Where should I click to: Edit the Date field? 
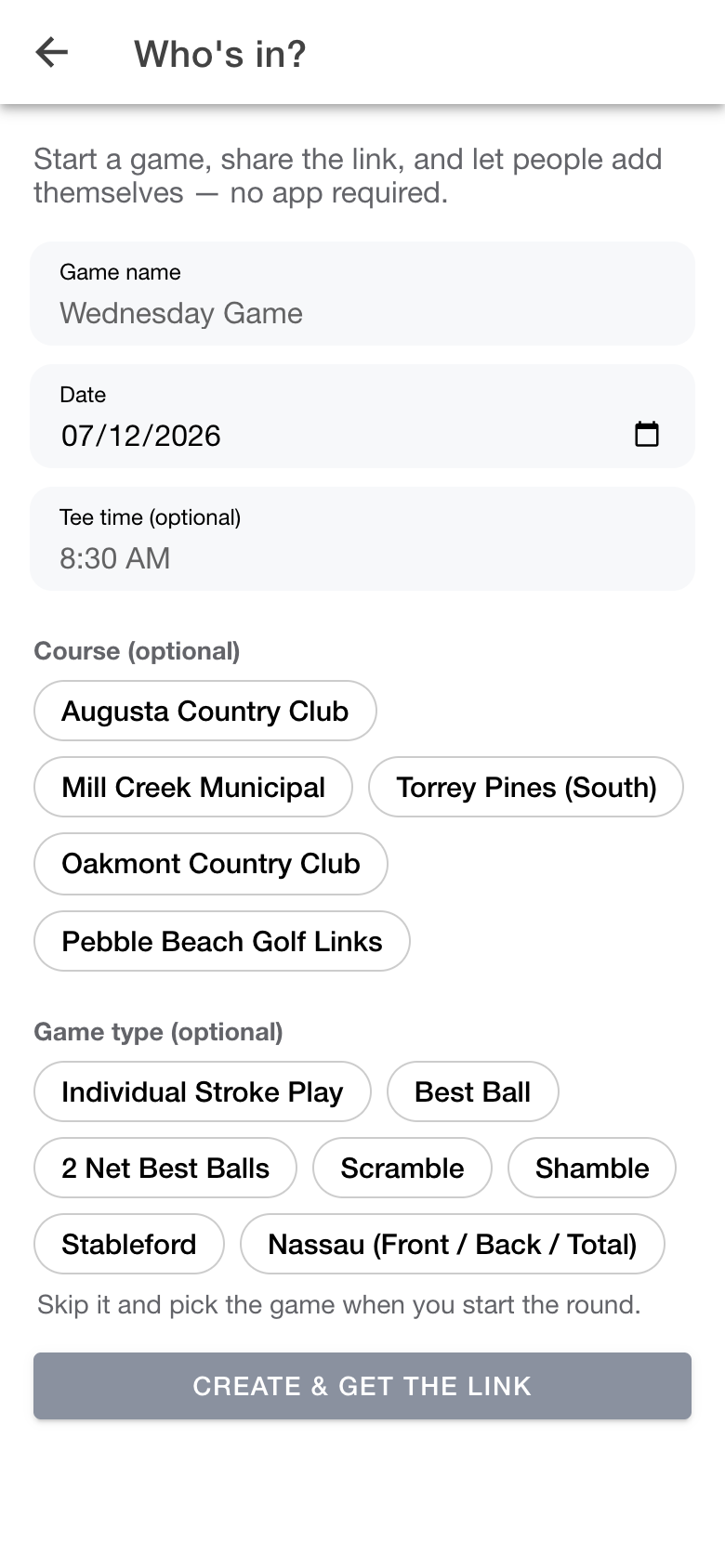[x=362, y=416]
